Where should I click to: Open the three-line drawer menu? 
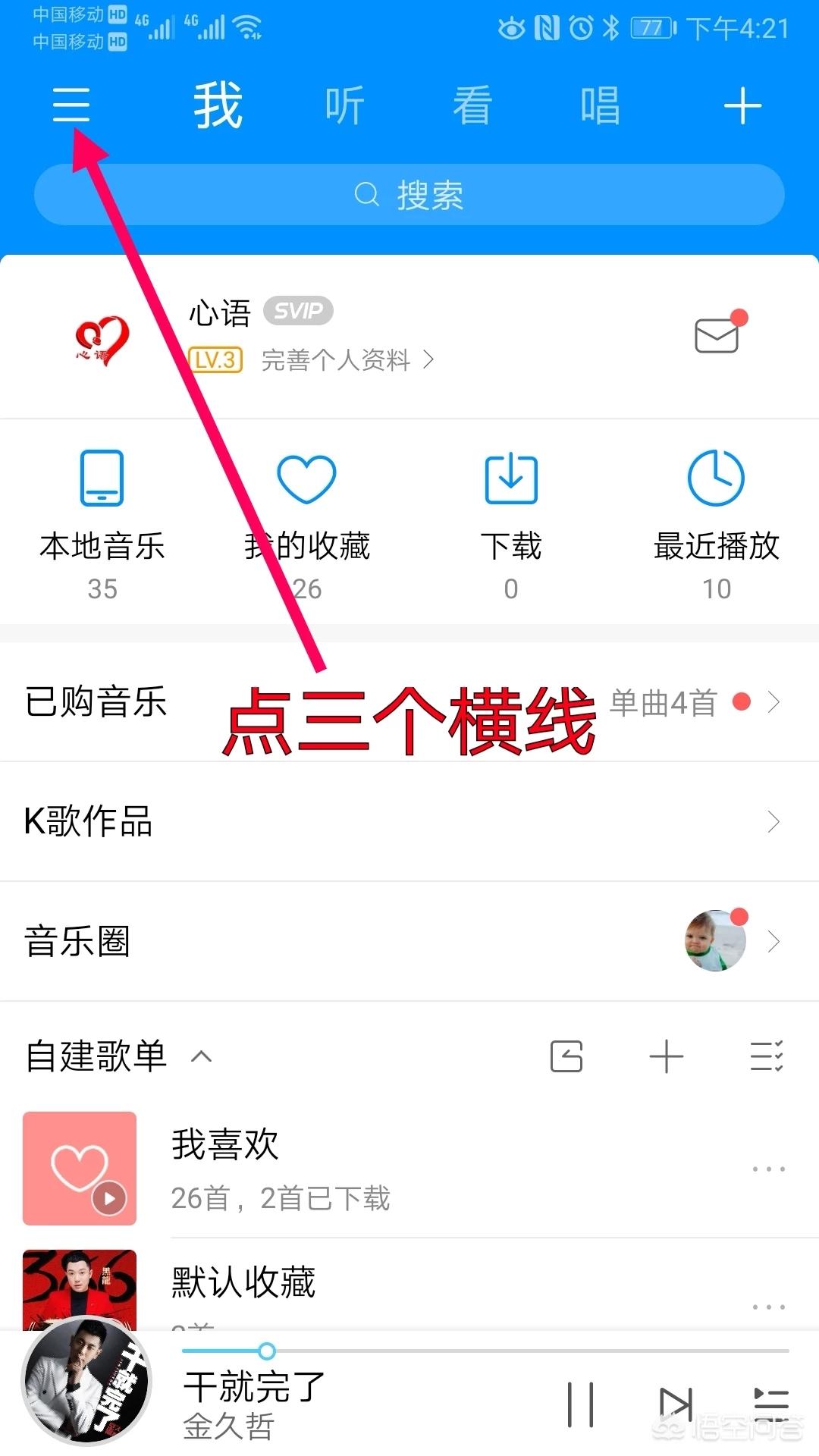[71, 105]
